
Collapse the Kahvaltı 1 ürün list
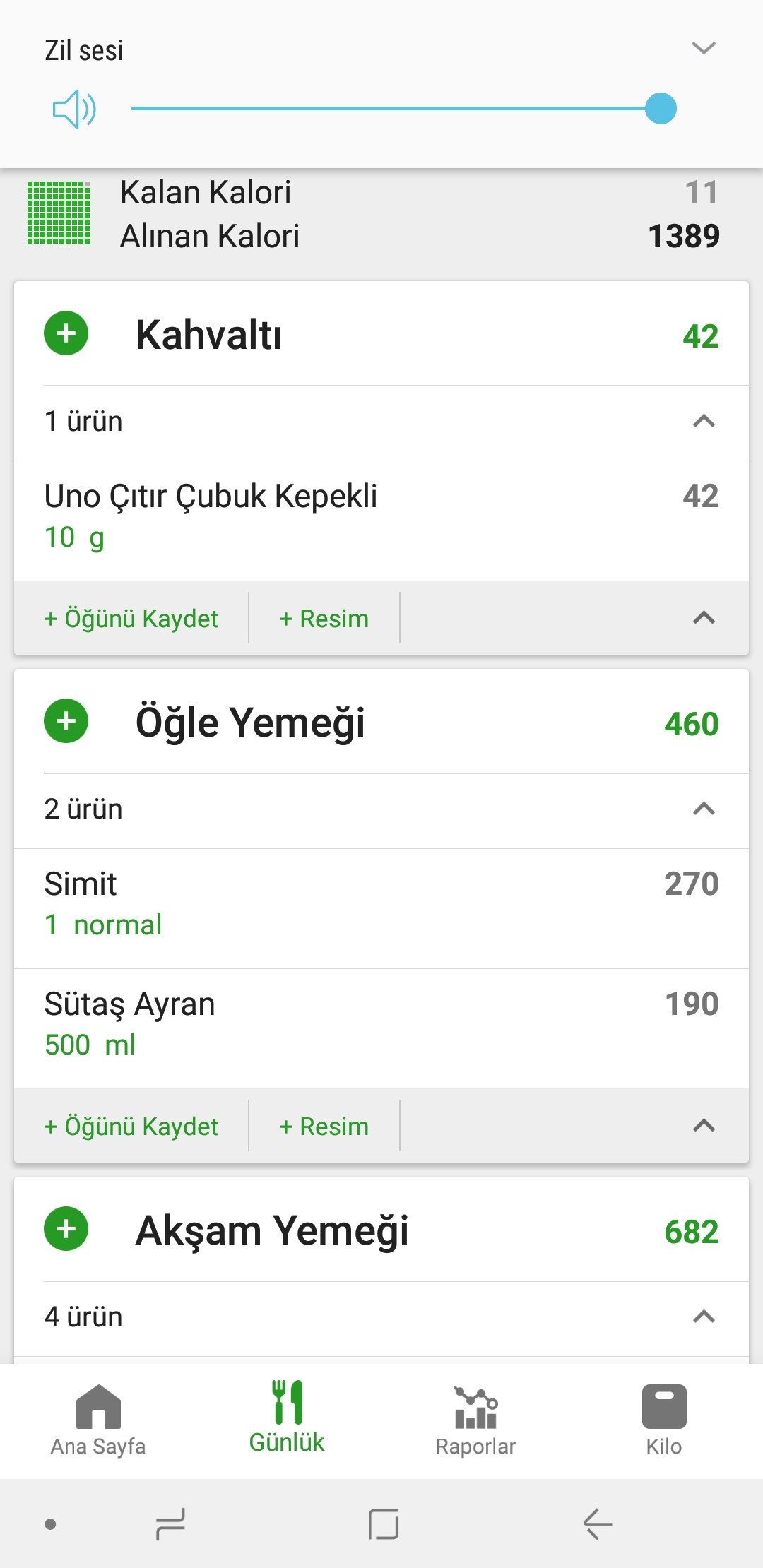pyautogui.click(x=704, y=422)
